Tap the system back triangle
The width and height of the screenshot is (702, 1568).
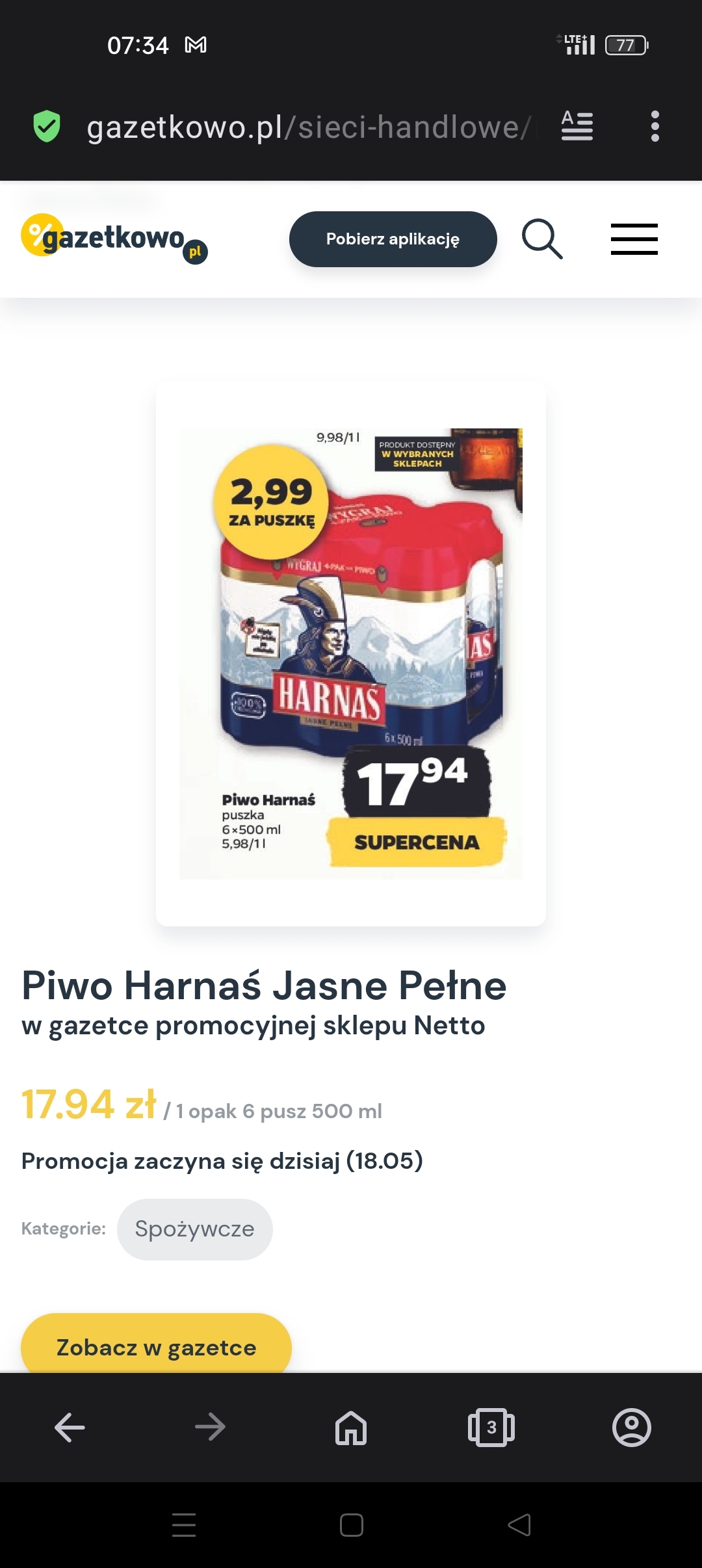(x=519, y=1525)
